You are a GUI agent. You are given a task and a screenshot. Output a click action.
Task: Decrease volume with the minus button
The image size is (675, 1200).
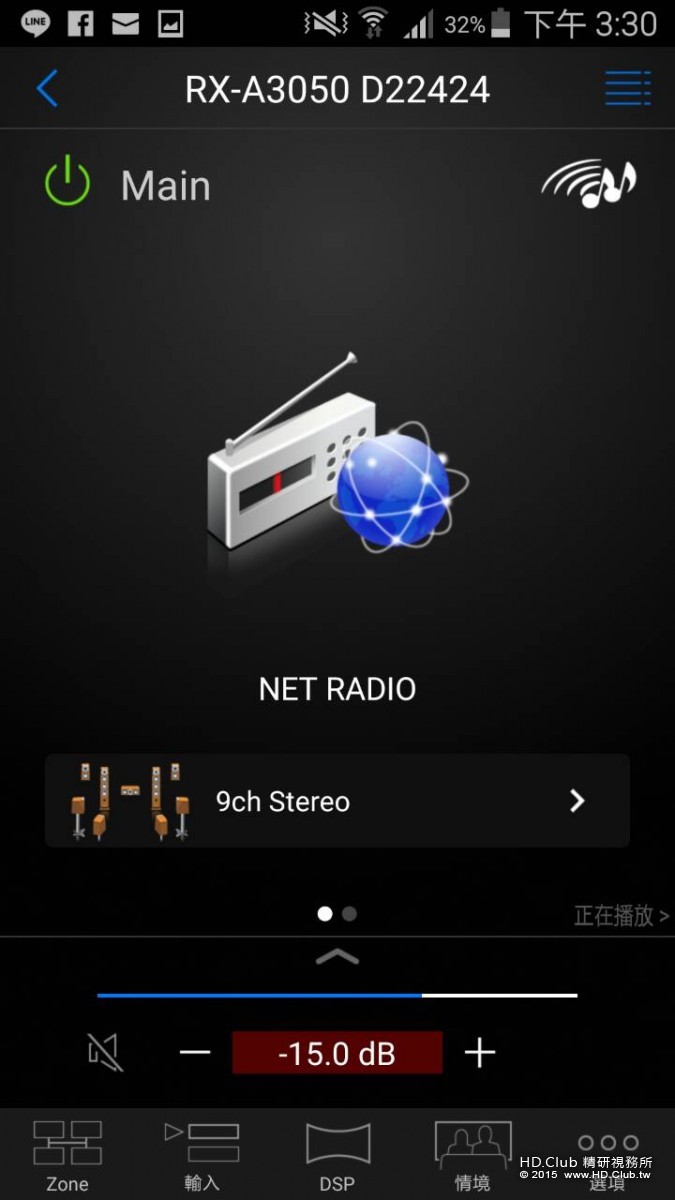coord(195,1052)
